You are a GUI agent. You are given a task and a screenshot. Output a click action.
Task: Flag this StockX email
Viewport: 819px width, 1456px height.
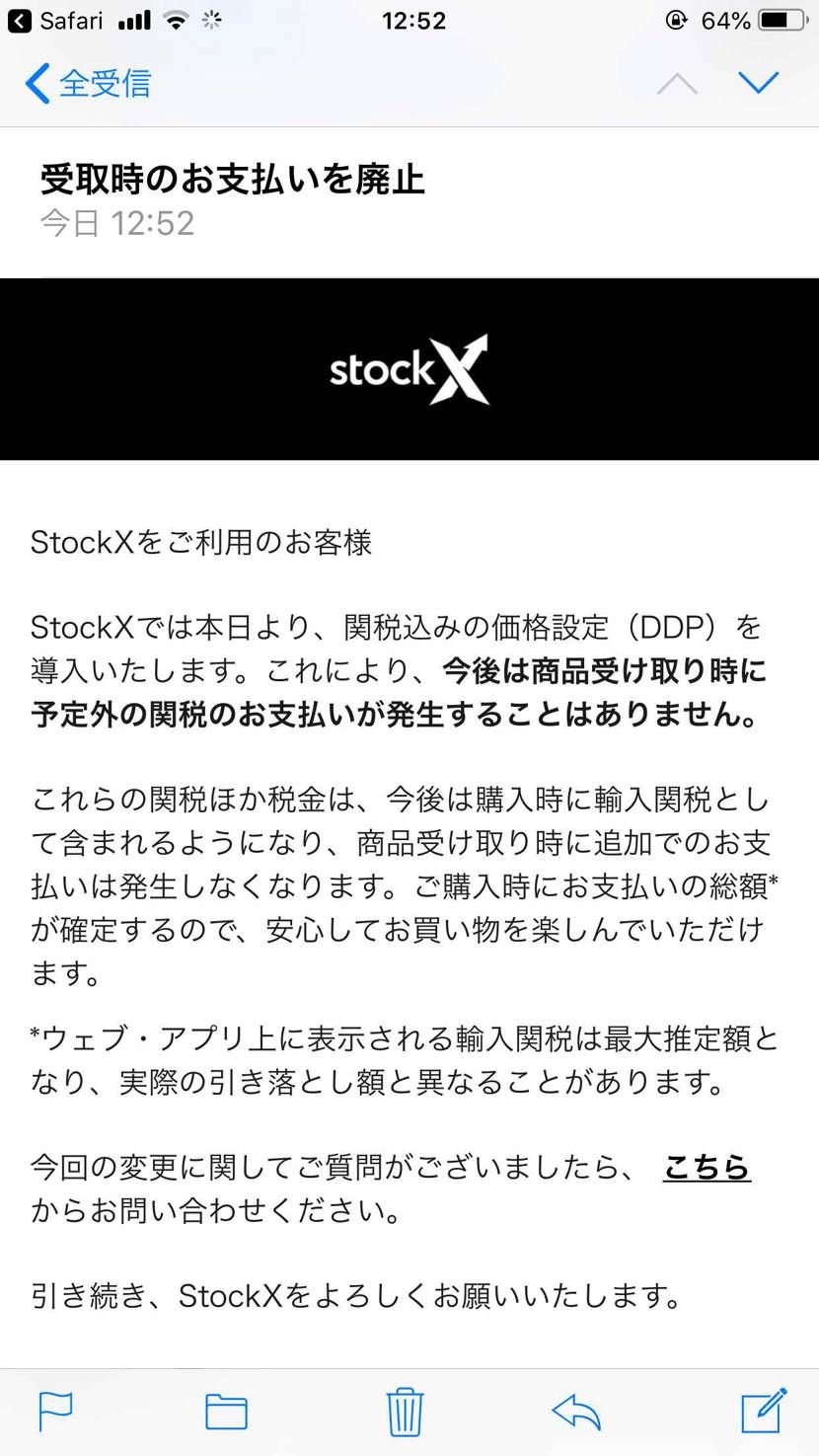(57, 1413)
